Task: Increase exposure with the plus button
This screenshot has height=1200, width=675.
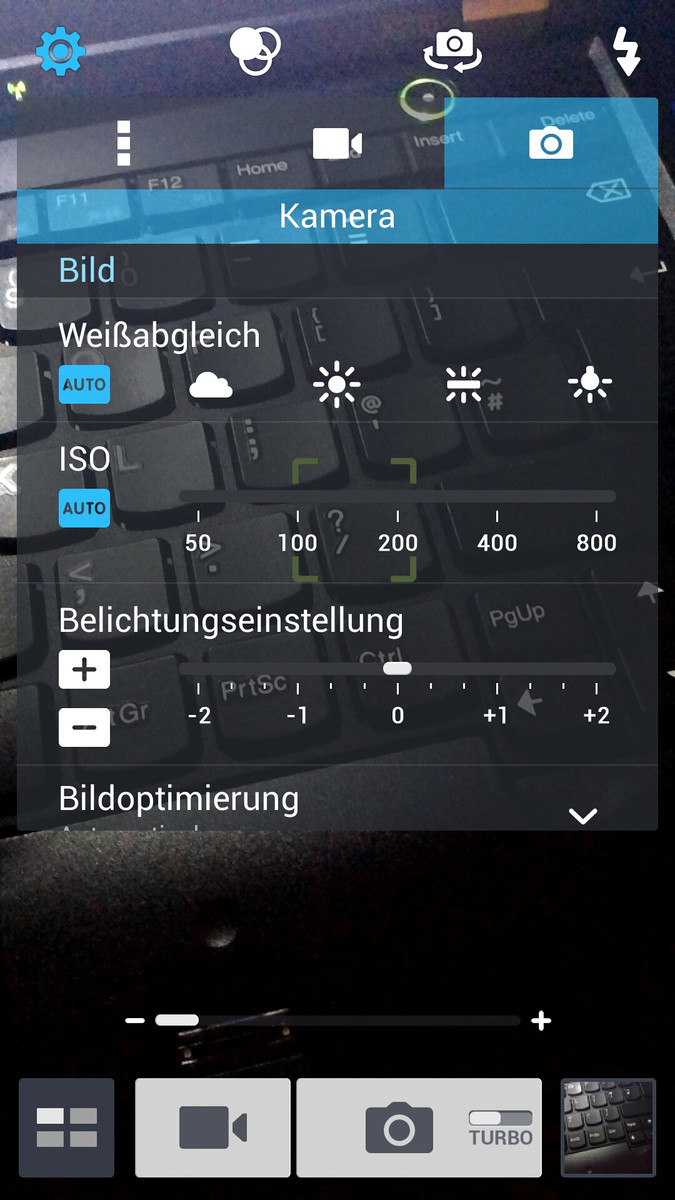Action: point(84,670)
